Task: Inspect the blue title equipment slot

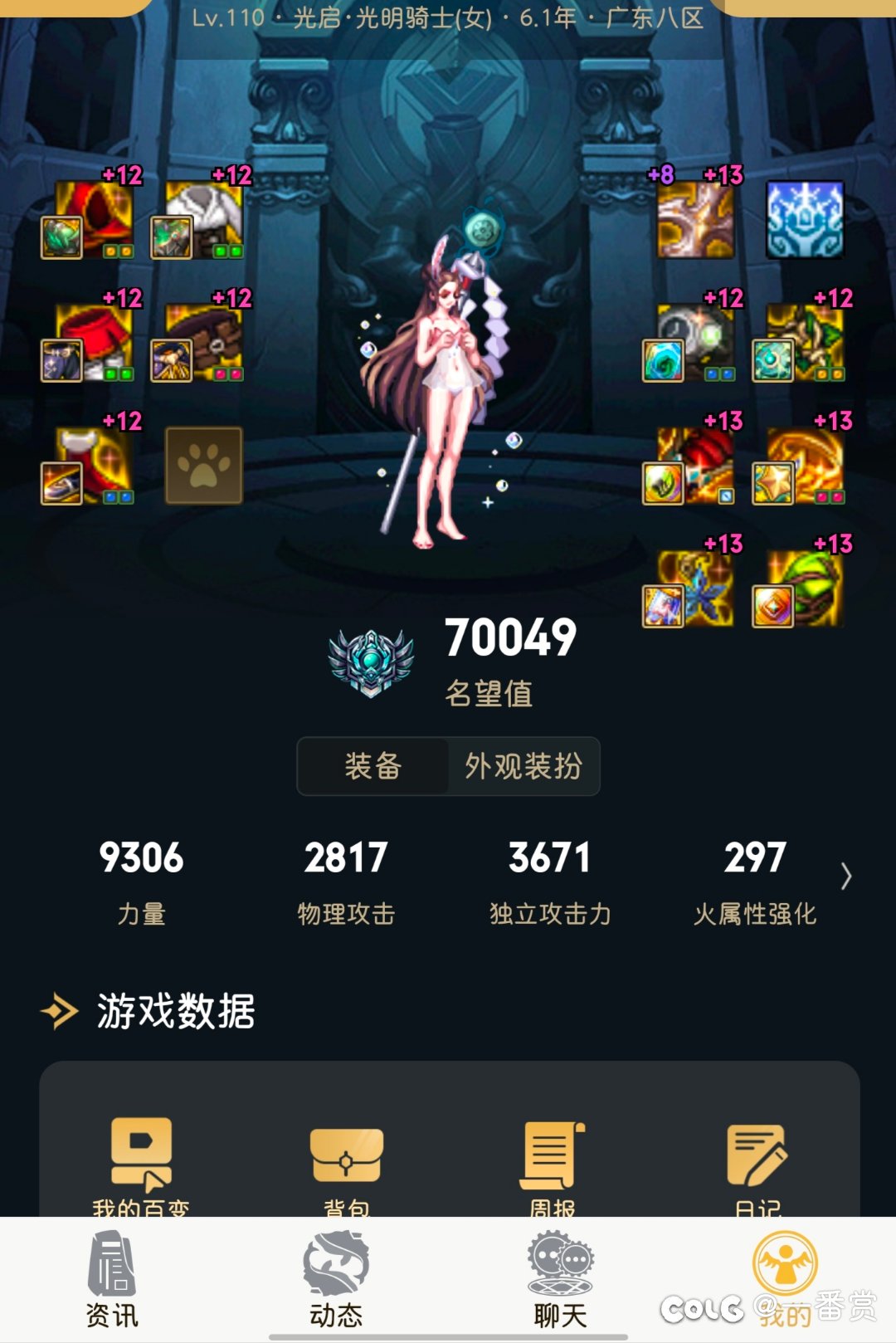Action: (804, 220)
